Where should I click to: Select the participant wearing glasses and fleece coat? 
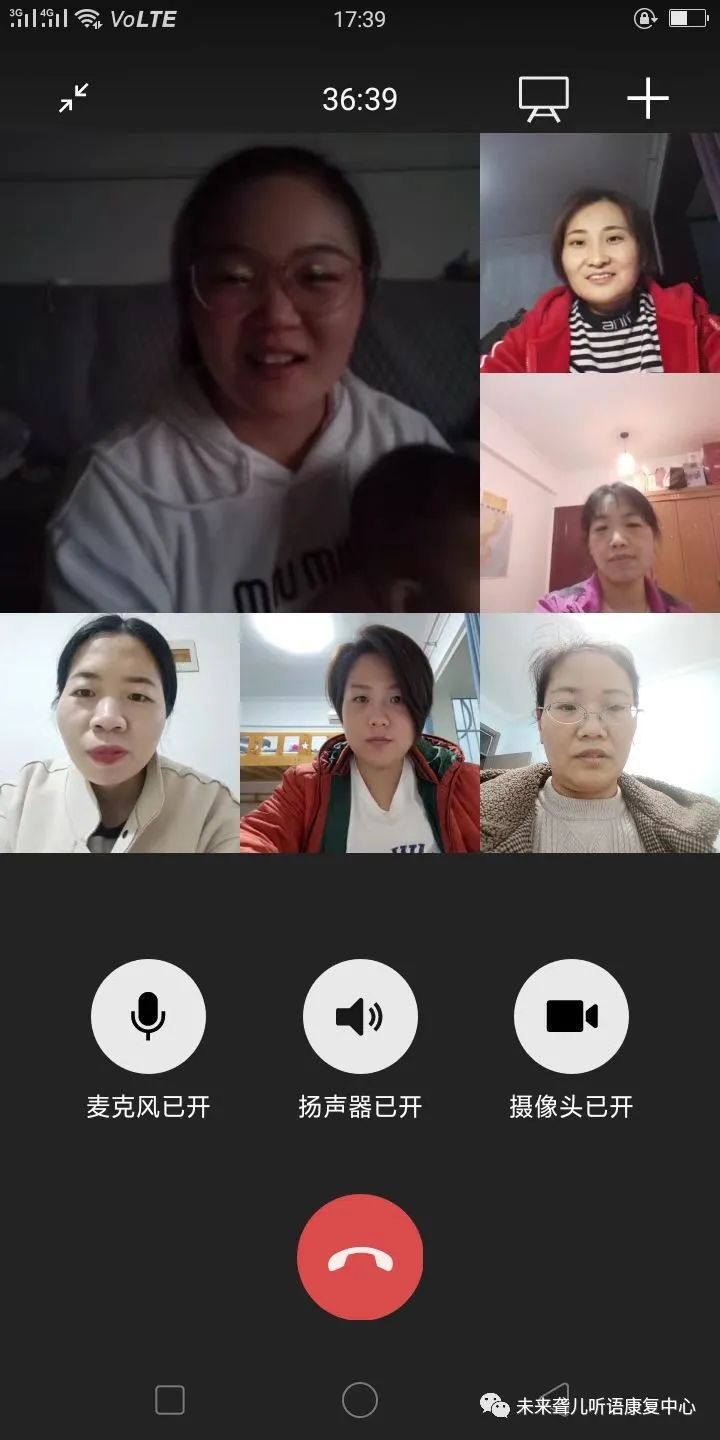tap(600, 733)
